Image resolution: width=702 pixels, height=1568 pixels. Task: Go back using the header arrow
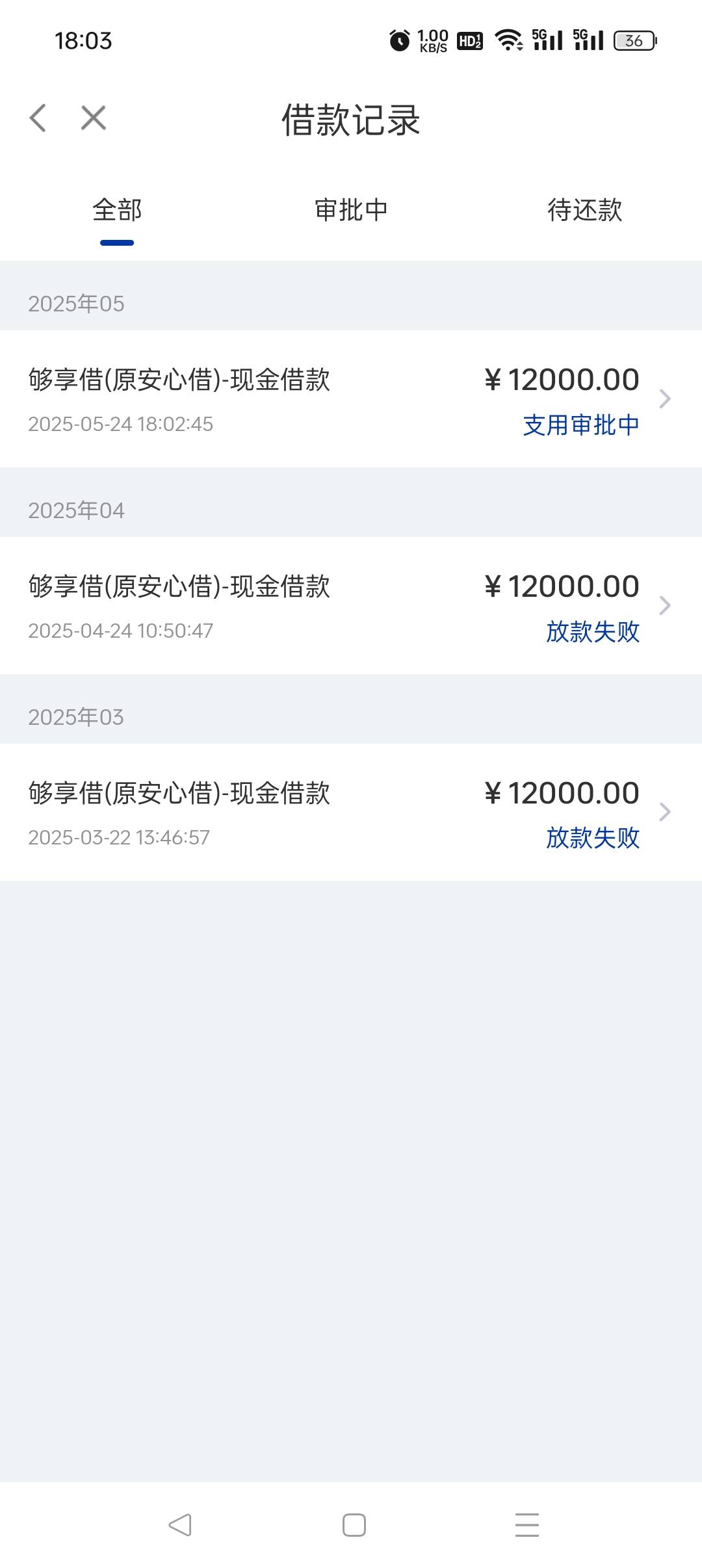(38, 118)
